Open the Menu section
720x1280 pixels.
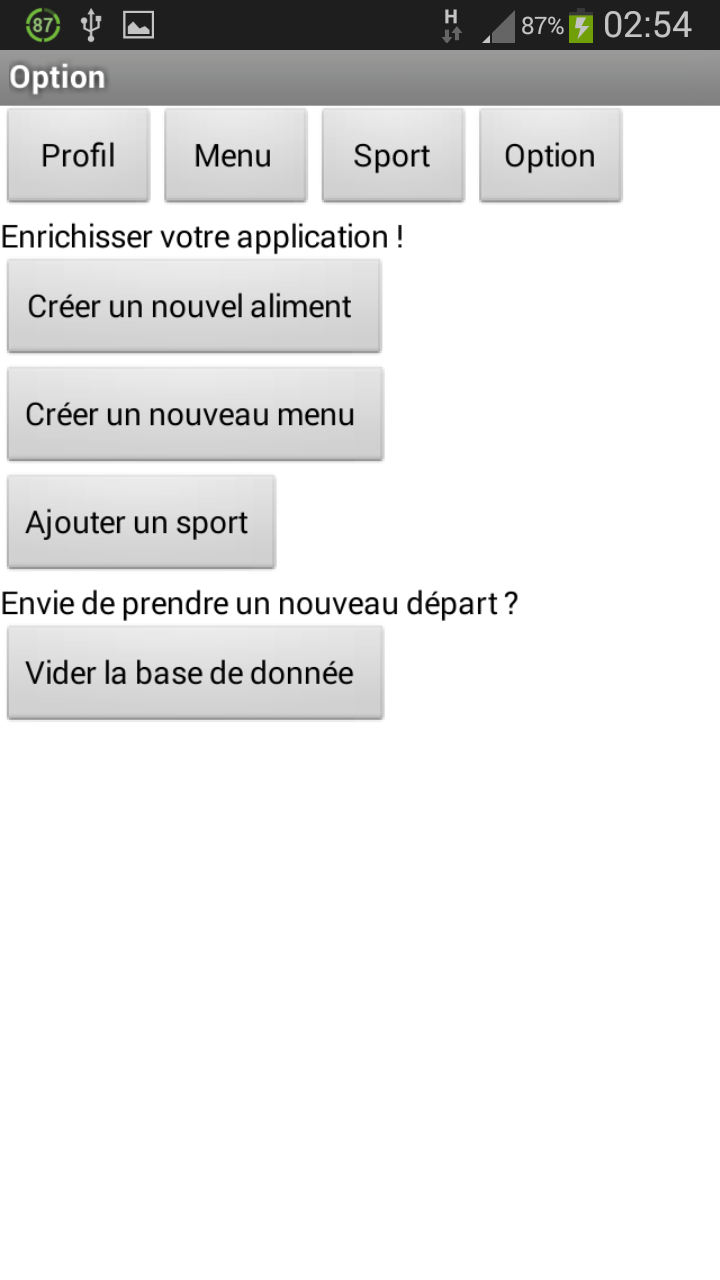point(235,155)
